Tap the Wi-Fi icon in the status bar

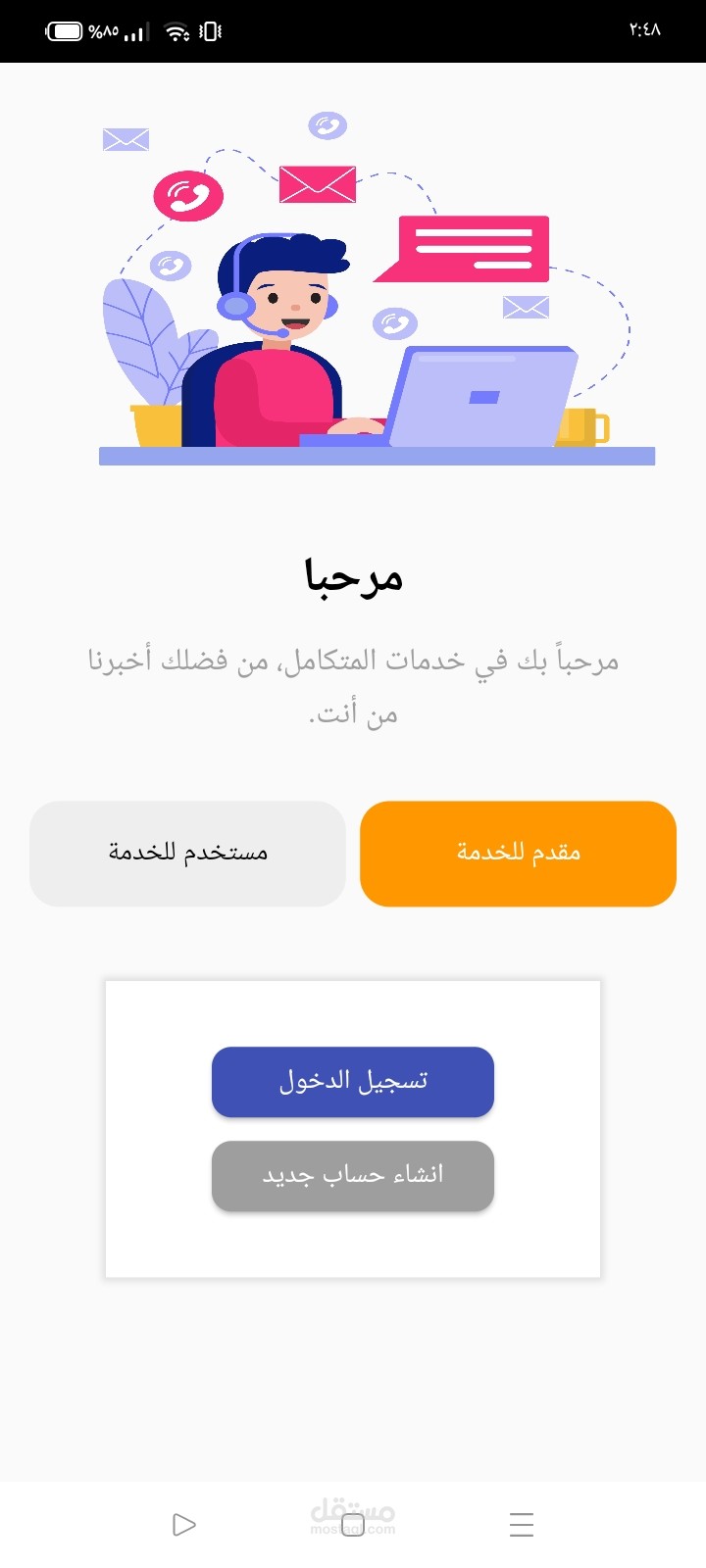[176, 30]
